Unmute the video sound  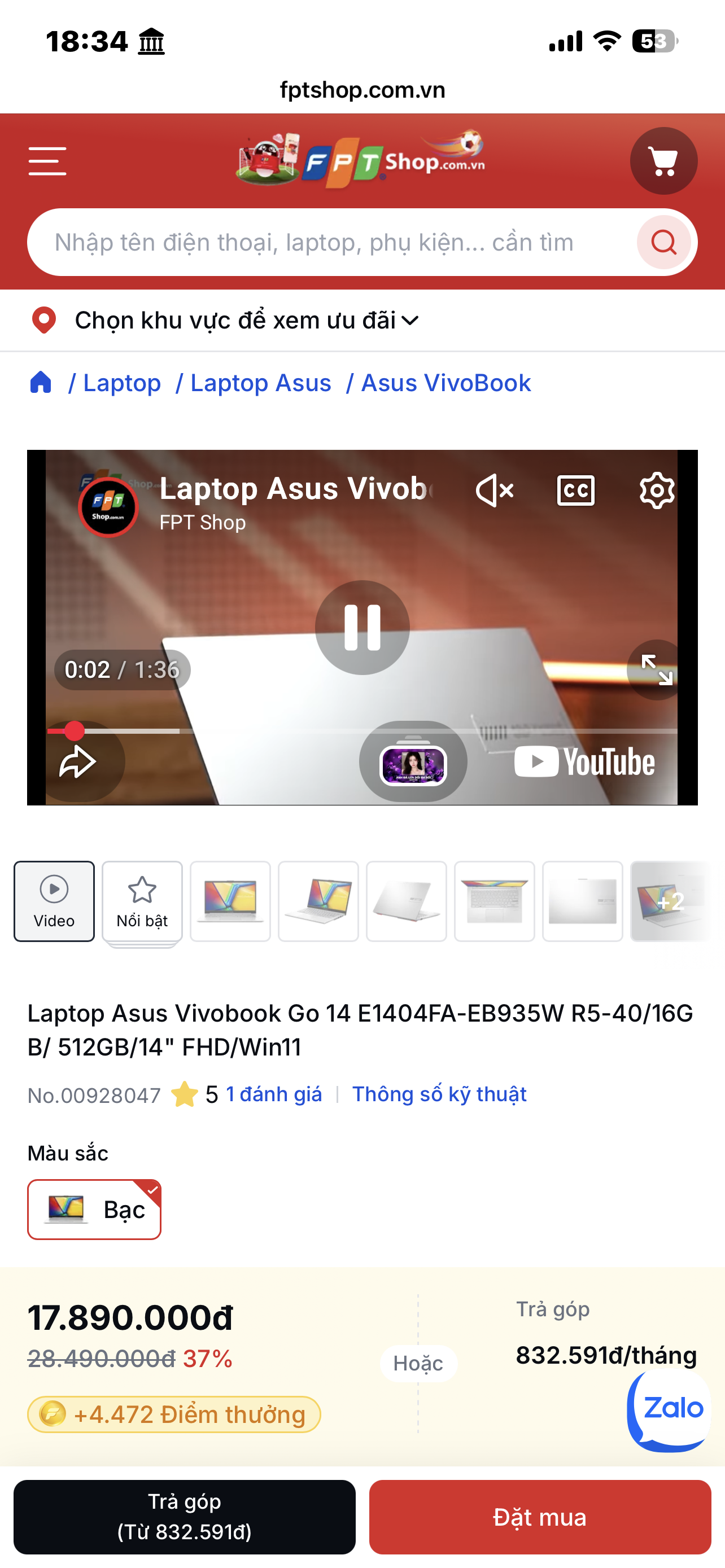(494, 490)
